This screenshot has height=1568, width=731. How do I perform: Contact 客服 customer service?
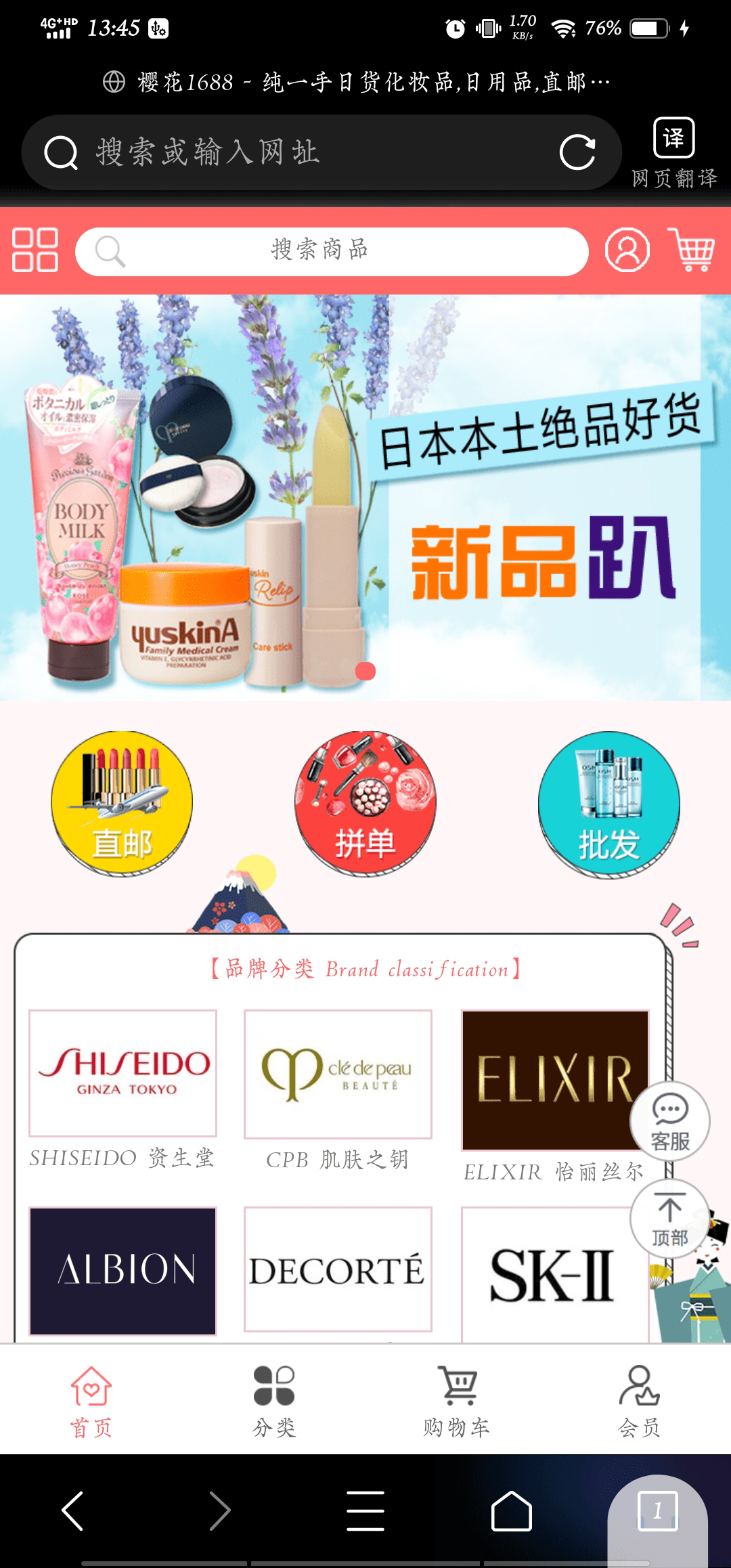pyautogui.click(x=670, y=1122)
